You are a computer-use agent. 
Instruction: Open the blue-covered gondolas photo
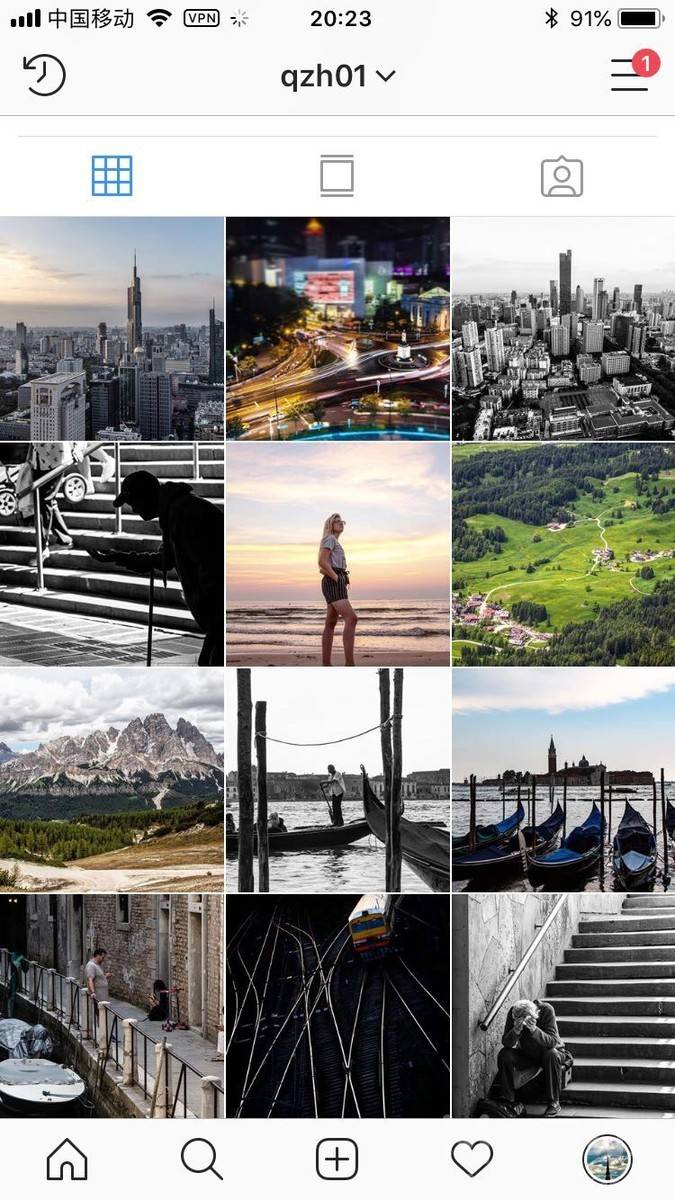[x=563, y=780]
